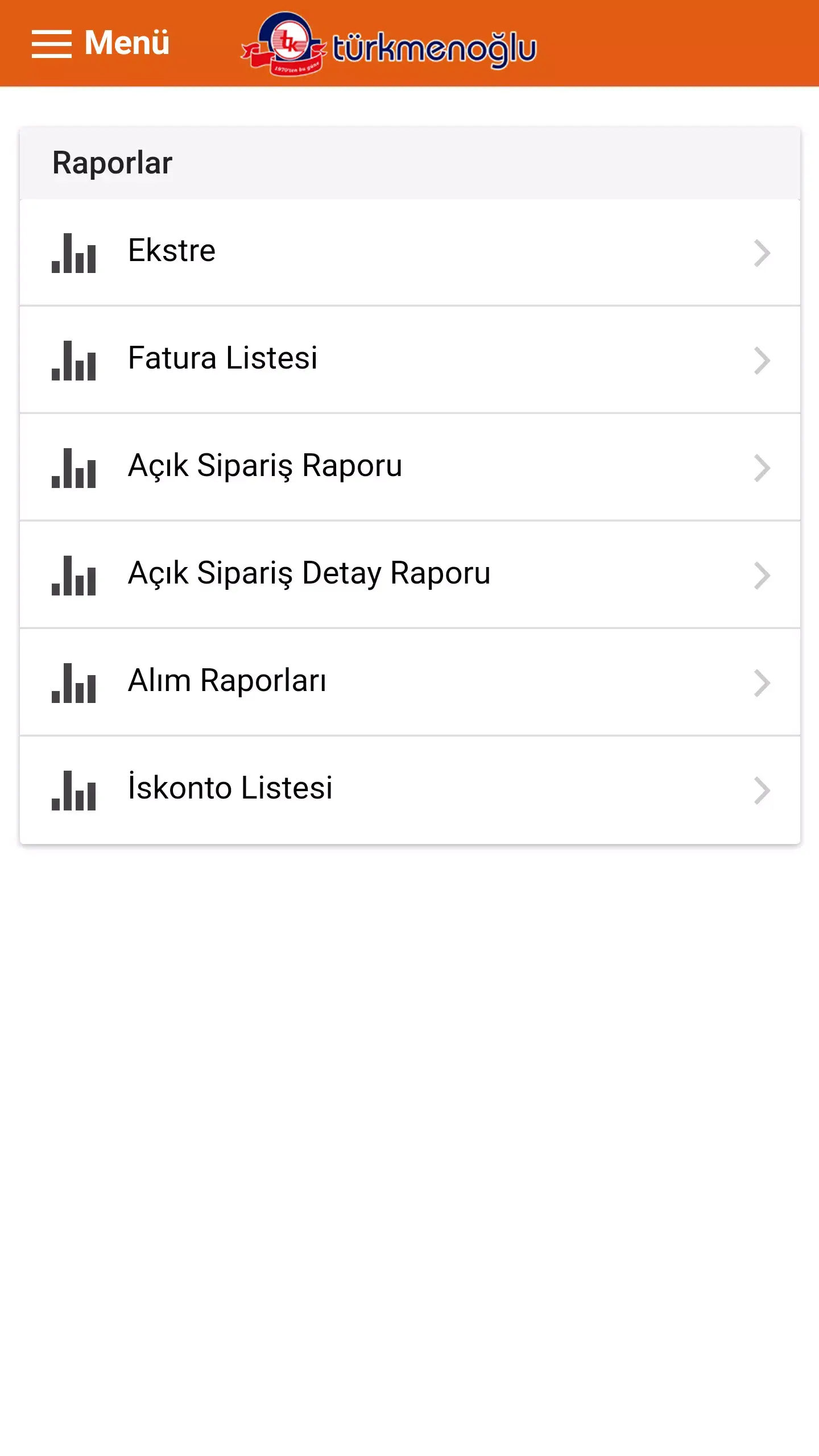The width and height of the screenshot is (819, 1456).
Task: Expand Açık Sipariş Raporu with the chevron
Action: point(763,466)
